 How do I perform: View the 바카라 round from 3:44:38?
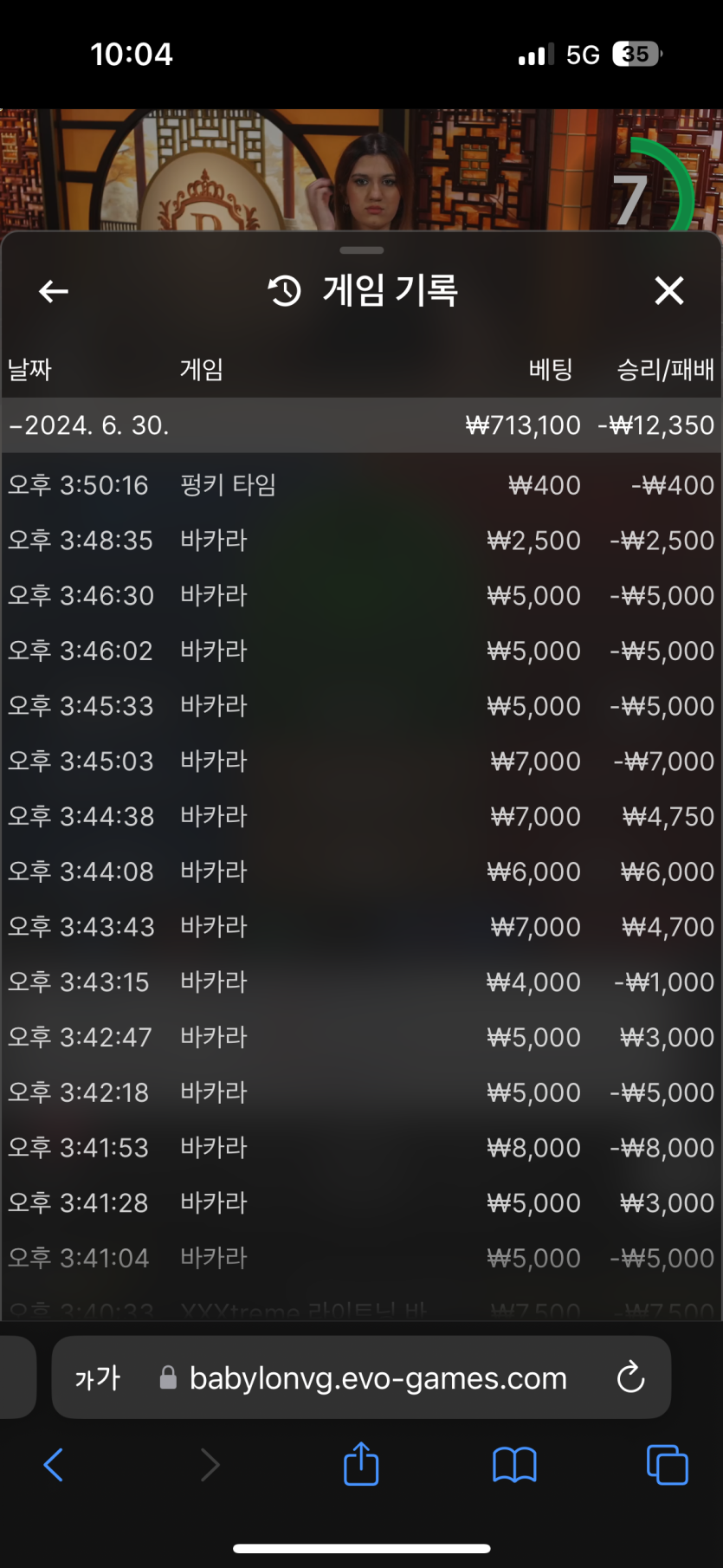(x=361, y=817)
